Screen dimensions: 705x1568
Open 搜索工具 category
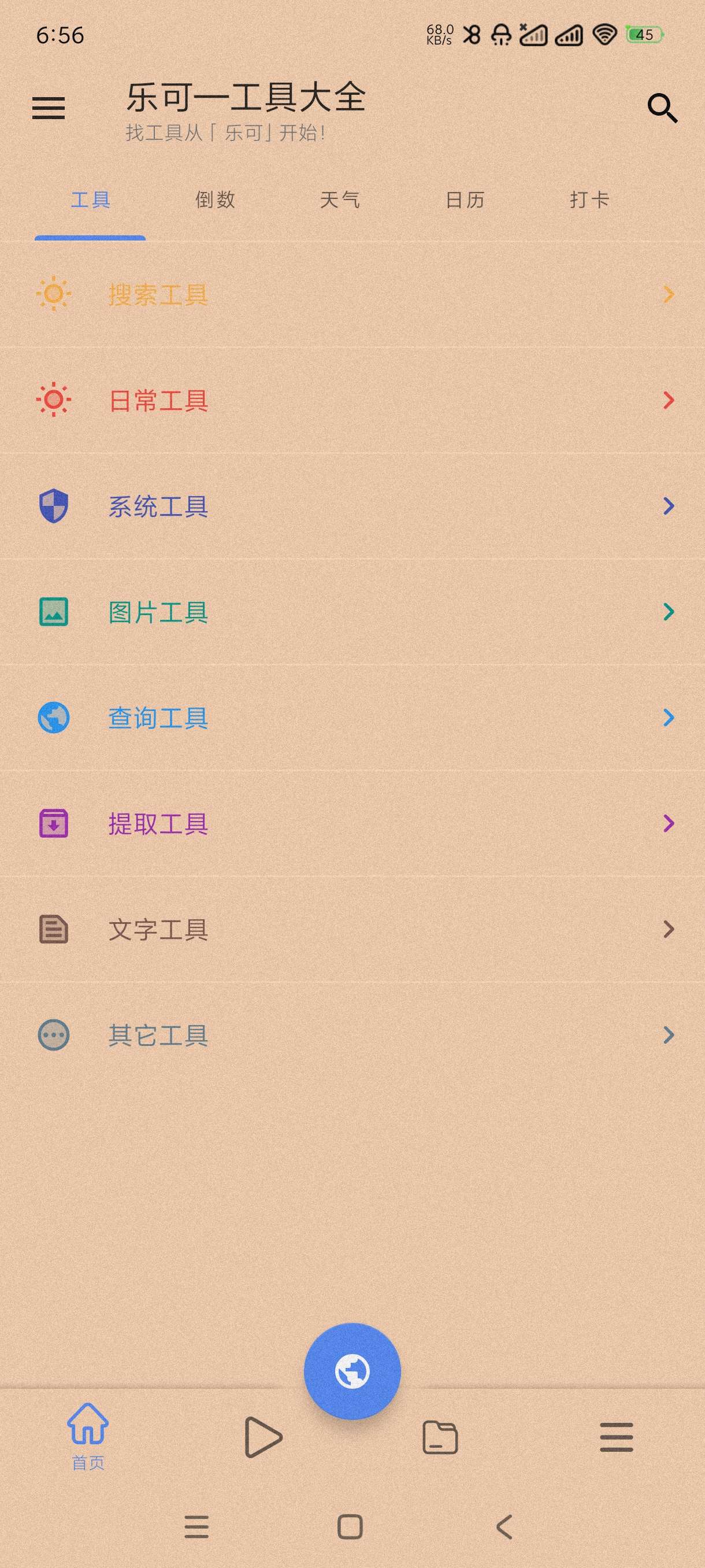pos(352,295)
